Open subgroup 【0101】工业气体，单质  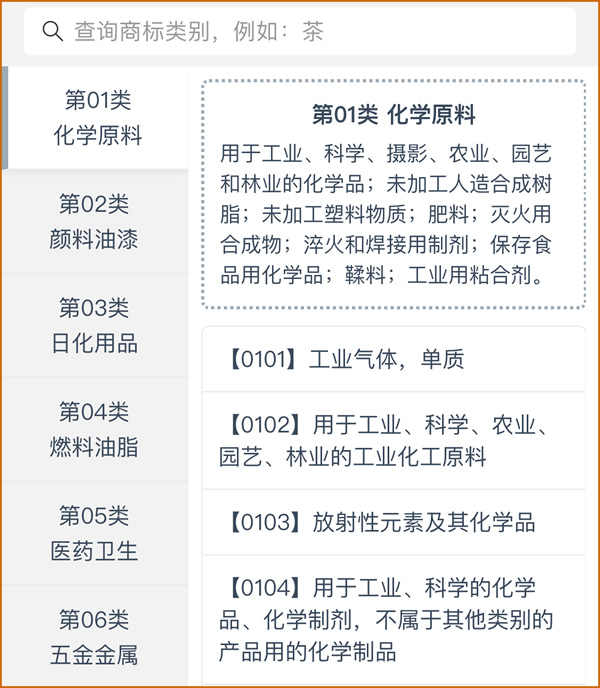tap(393, 359)
